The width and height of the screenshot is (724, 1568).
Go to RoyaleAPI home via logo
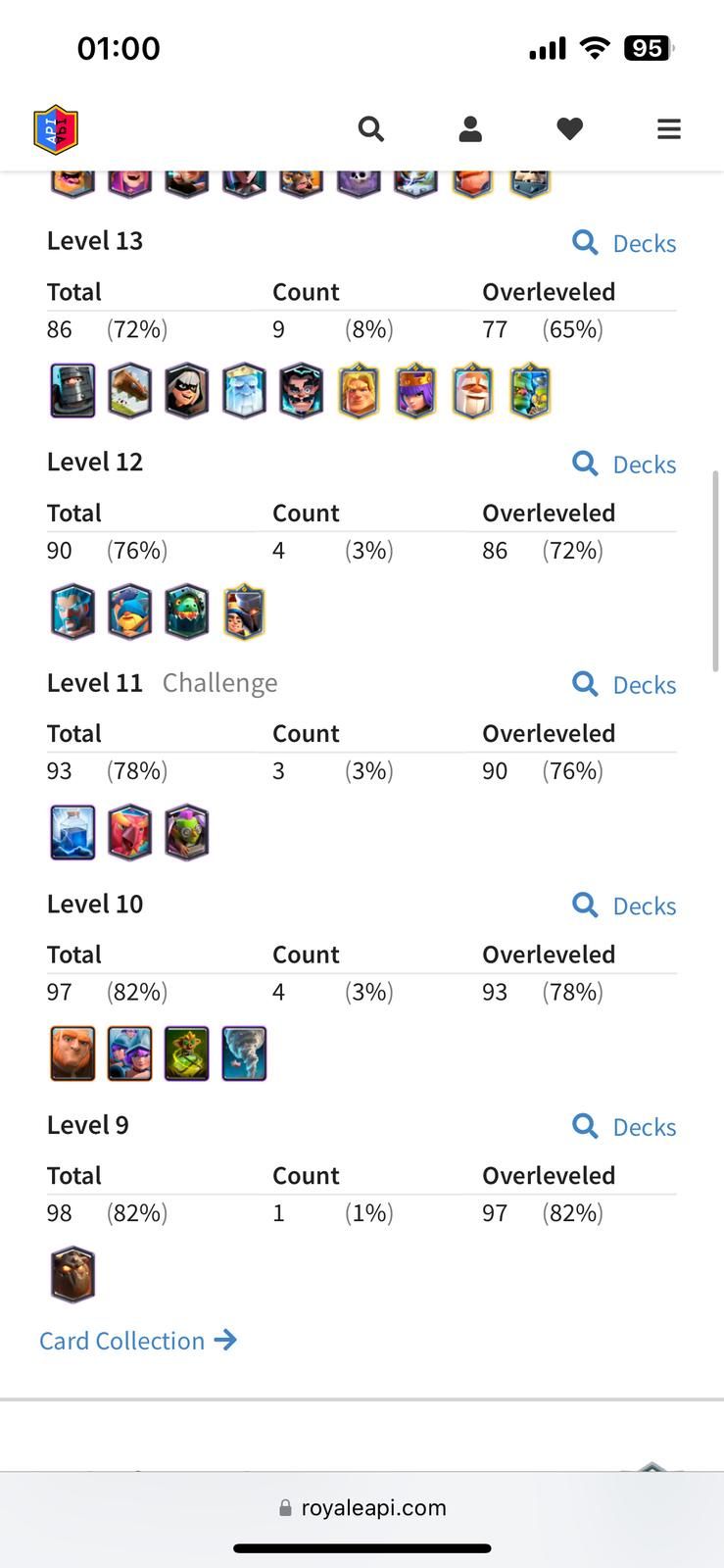(56, 129)
